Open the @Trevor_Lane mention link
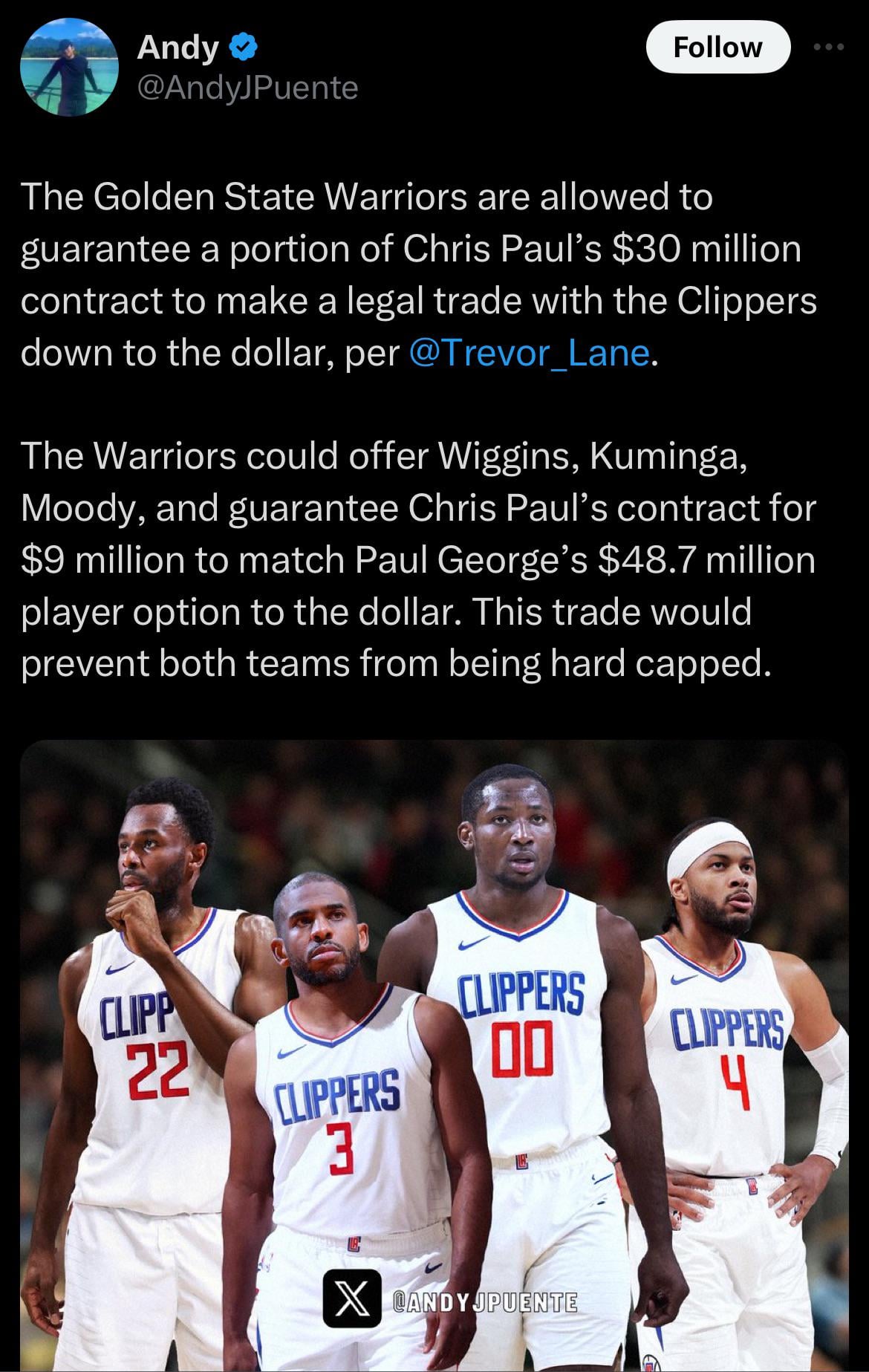This screenshot has height=1372, width=869. (x=529, y=352)
